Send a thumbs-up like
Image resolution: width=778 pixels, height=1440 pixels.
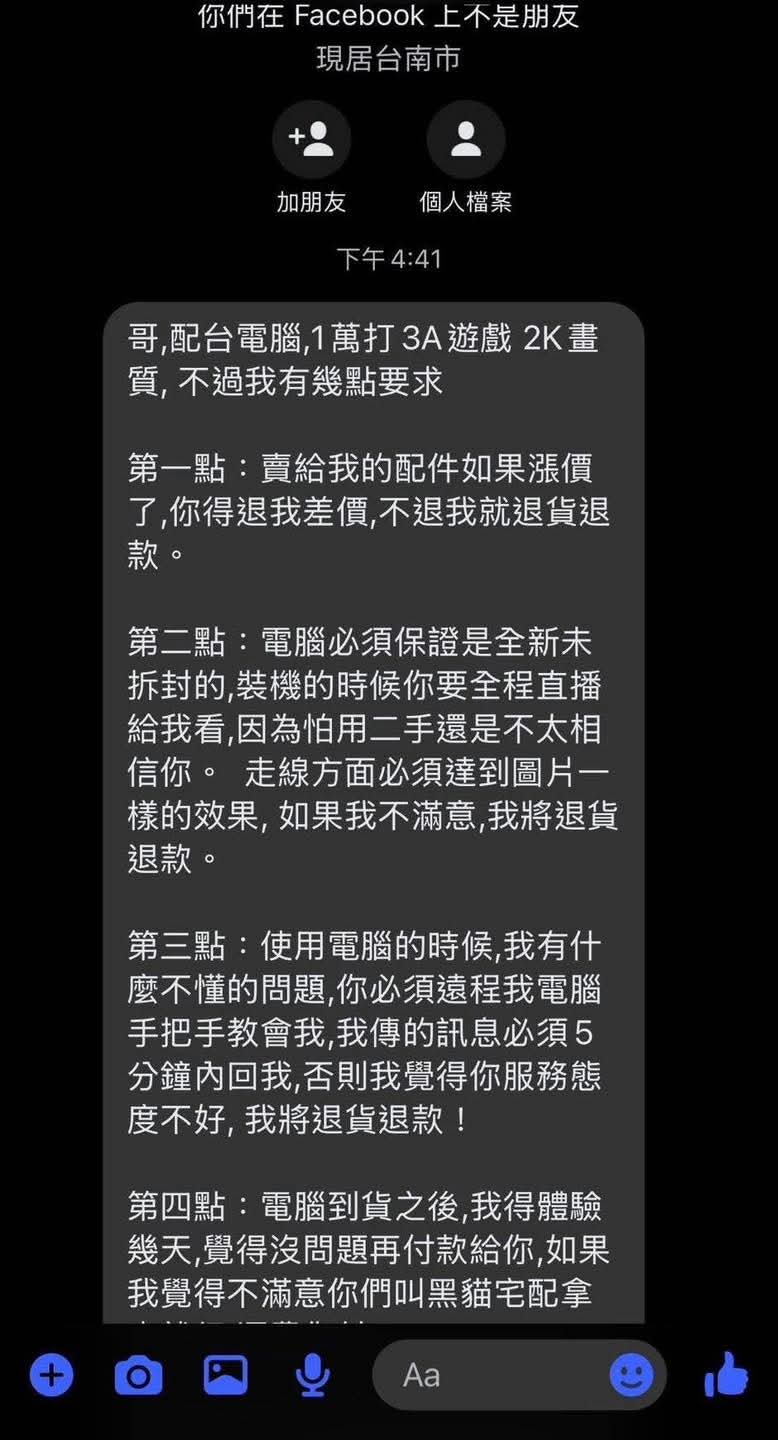(726, 1374)
